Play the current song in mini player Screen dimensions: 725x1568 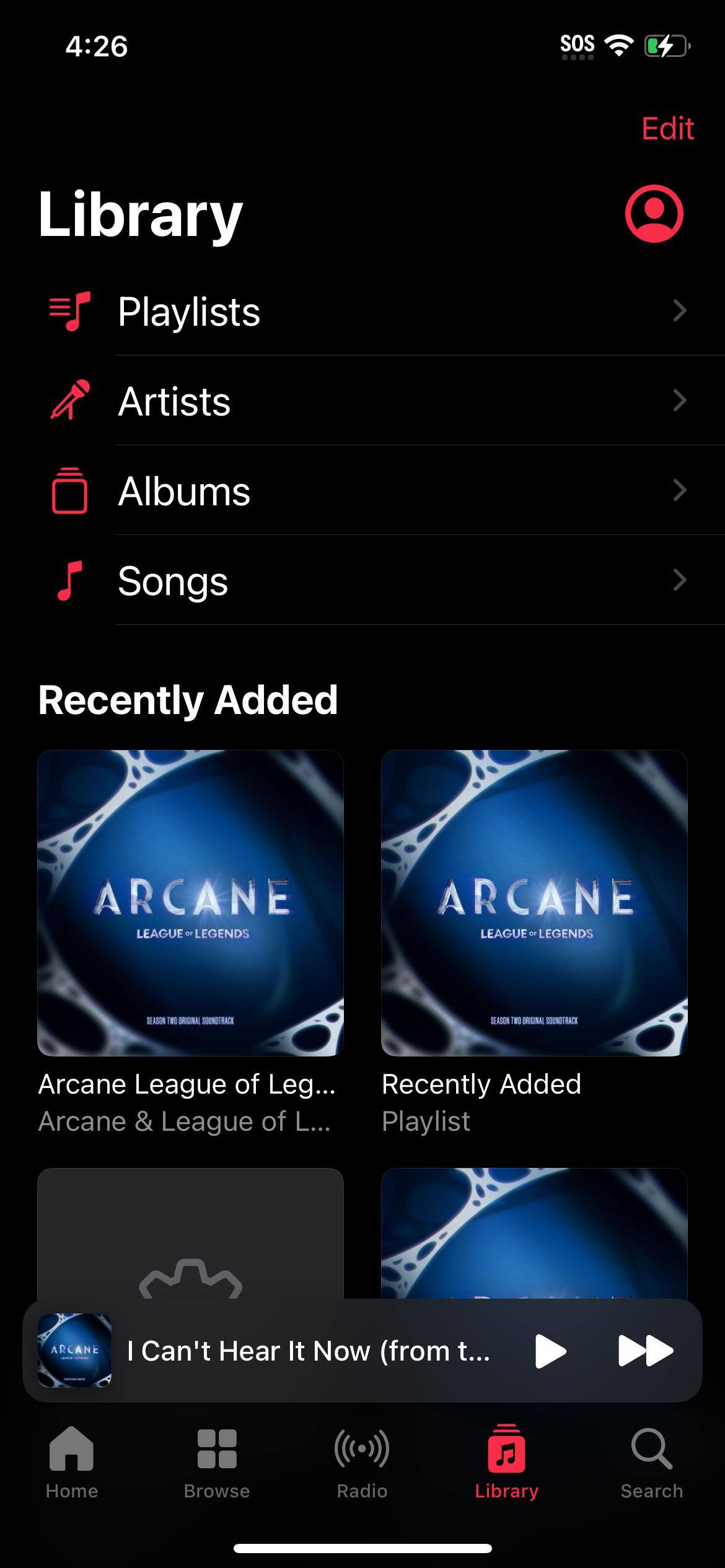point(550,1350)
